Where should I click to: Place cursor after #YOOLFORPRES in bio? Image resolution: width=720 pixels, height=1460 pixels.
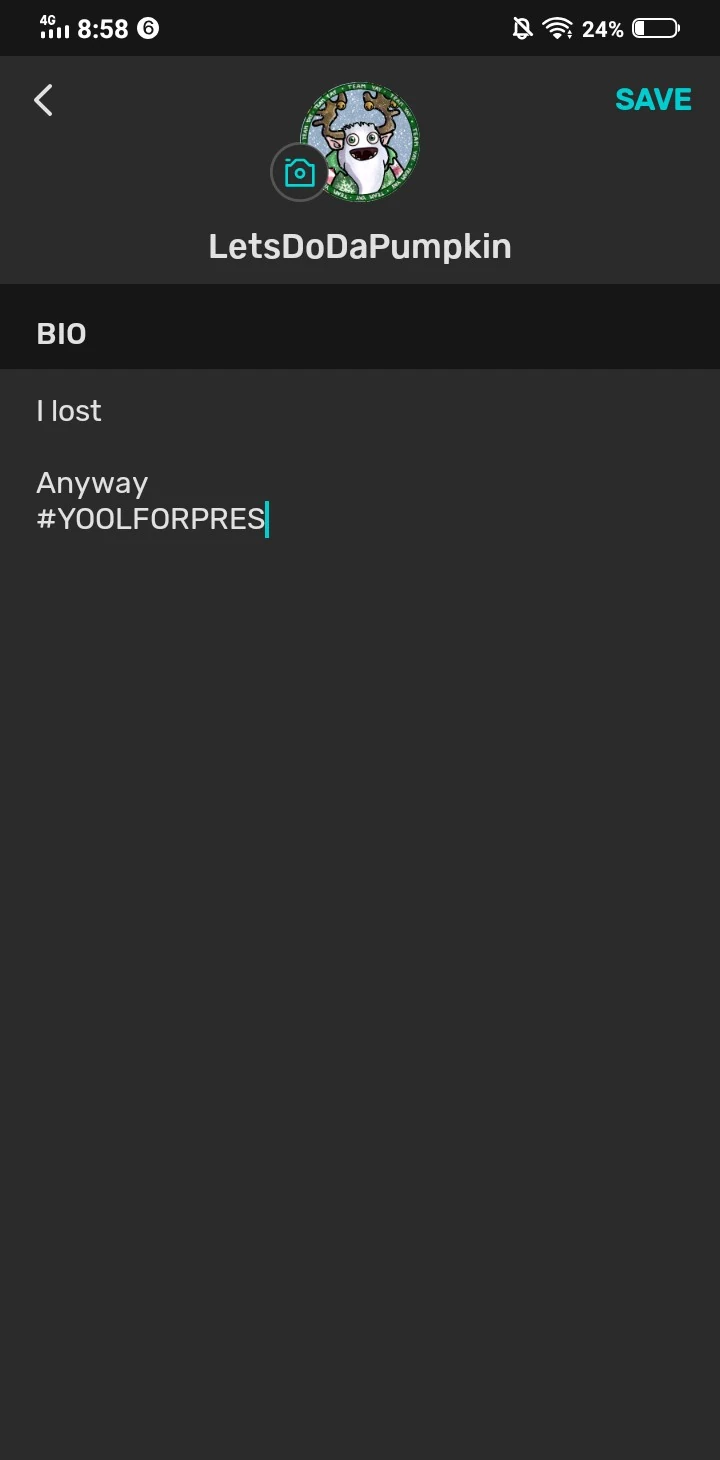click(268, 519)
